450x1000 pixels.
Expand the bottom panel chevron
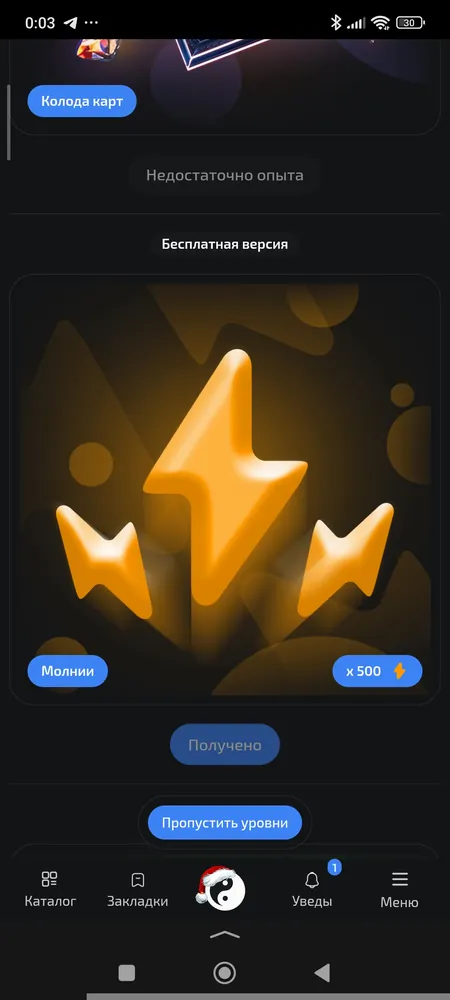(224, 934)
